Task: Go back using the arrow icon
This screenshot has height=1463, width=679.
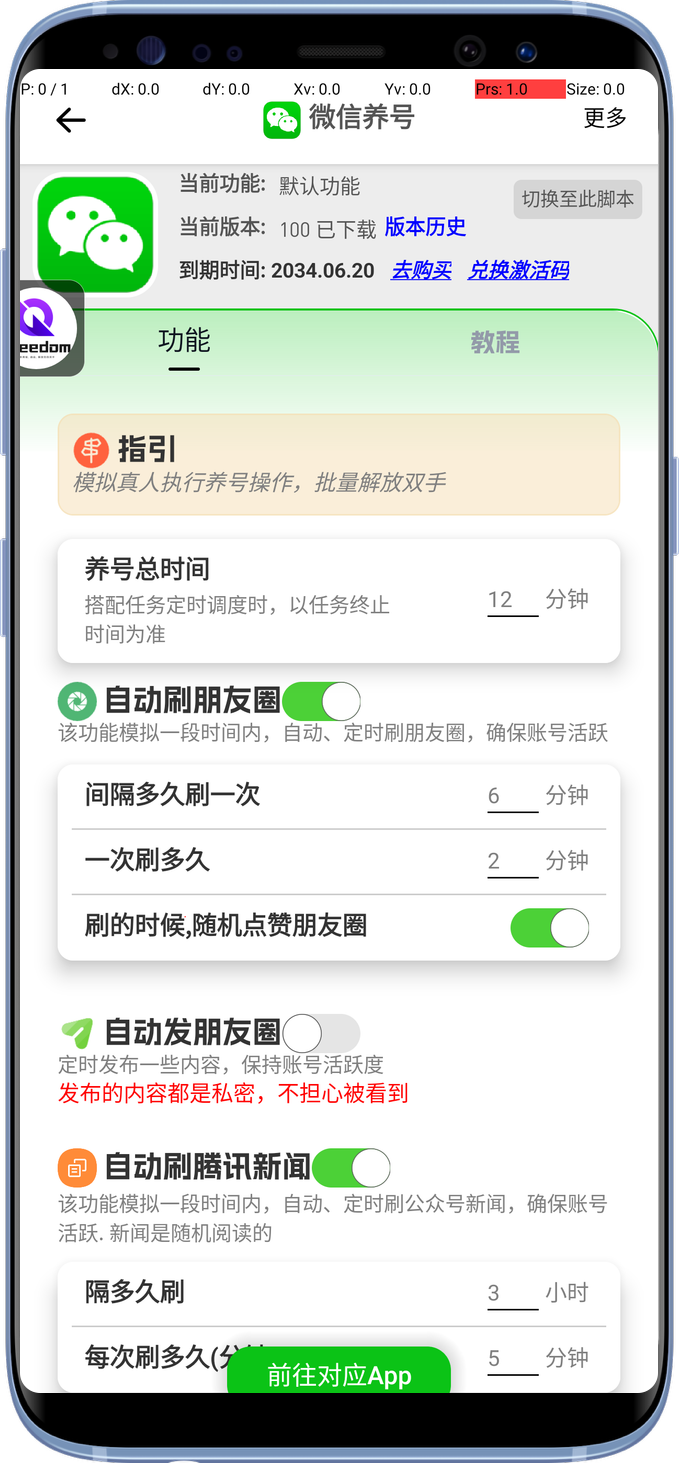Action: pyautogui.click(x=71, y=121)
